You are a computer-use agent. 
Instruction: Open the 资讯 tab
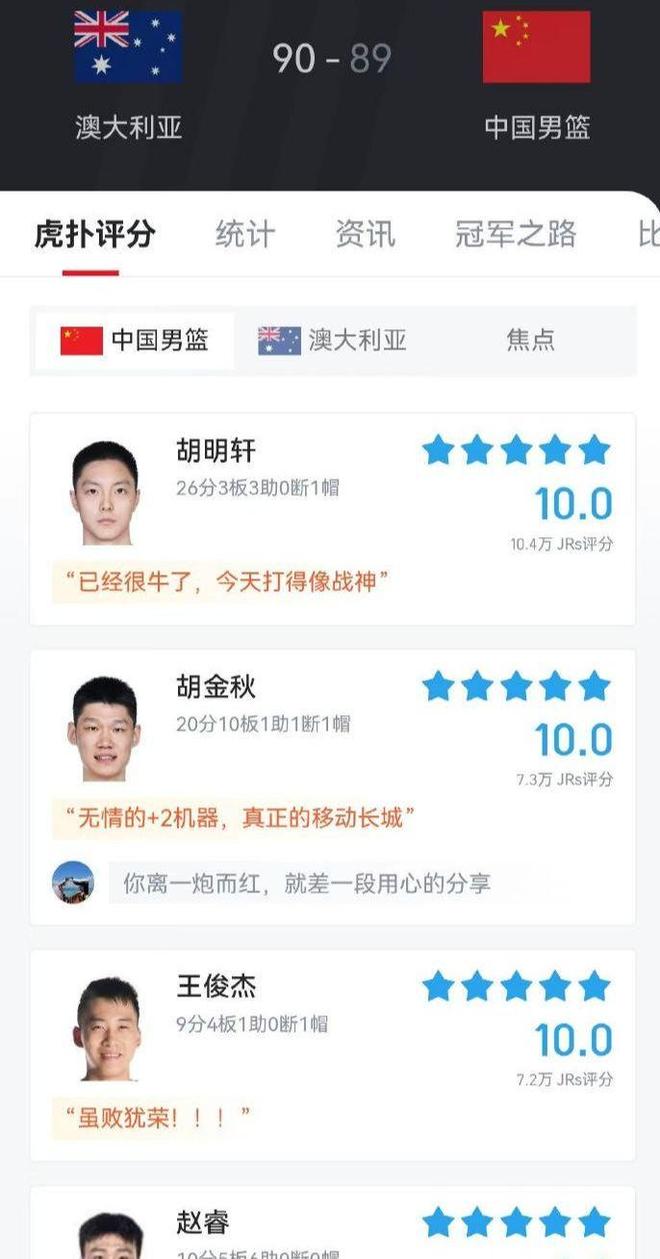(x=365, y=234)
